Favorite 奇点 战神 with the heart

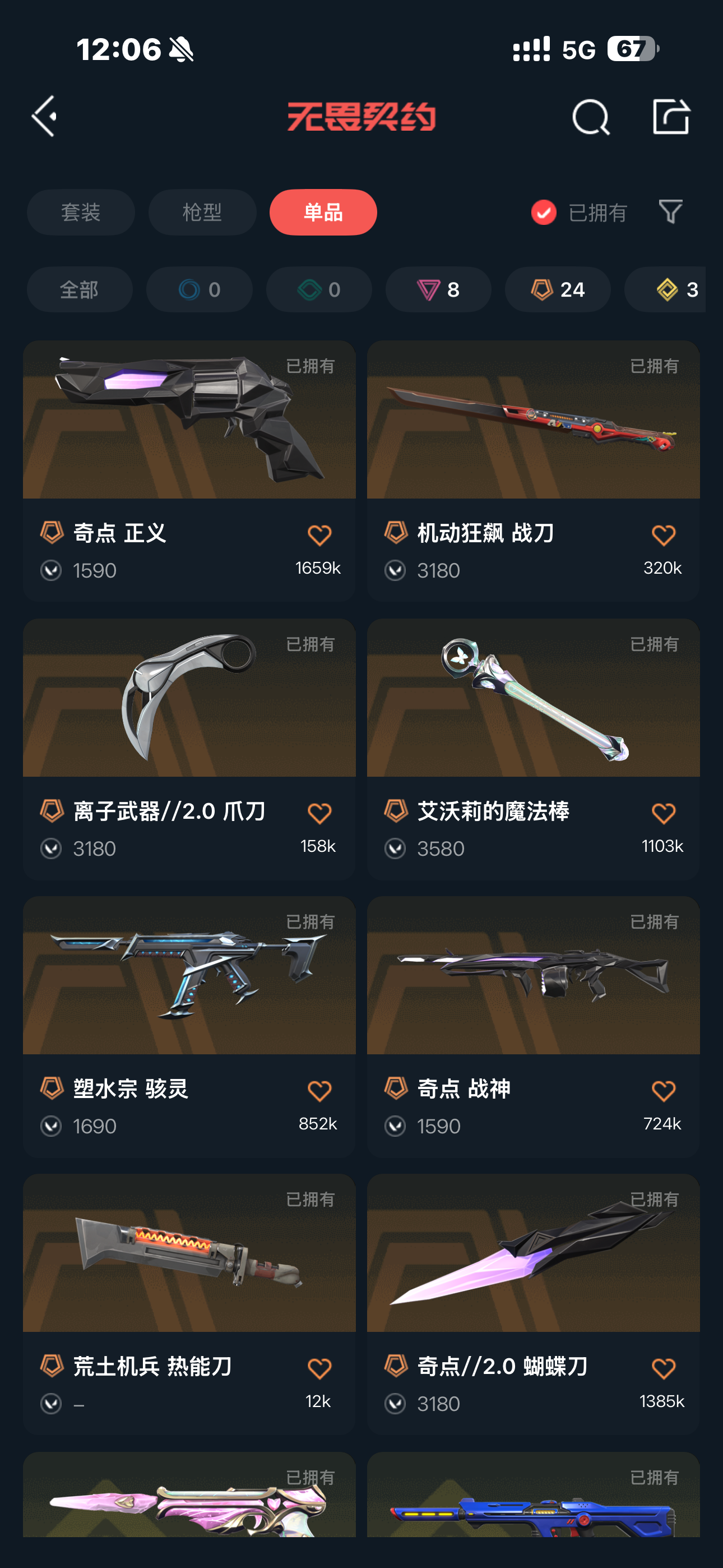click(662, 1091)
